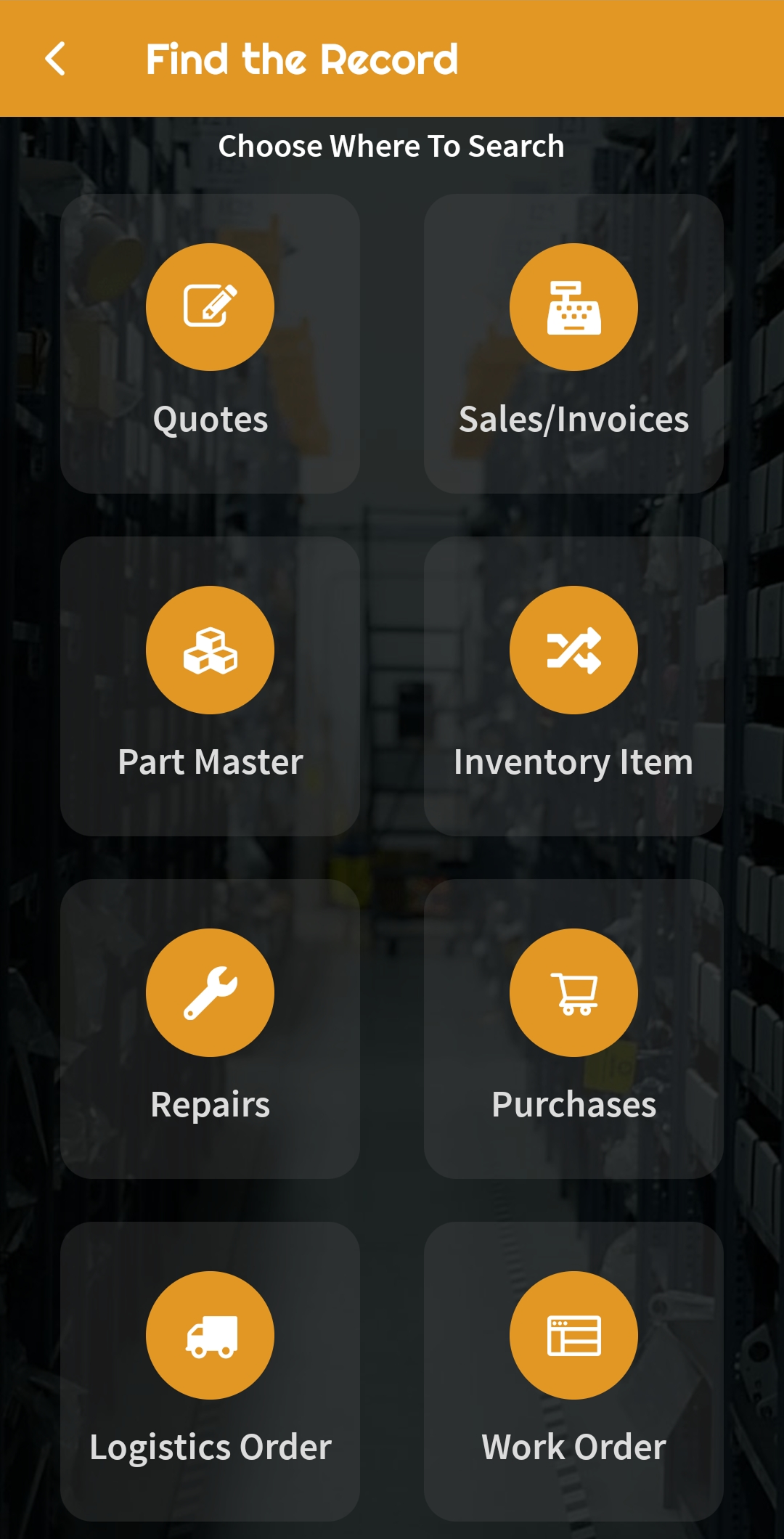Open Logistics Order search
The width and height of the screenshot is (784, 1539).
tap(210, 1371)
